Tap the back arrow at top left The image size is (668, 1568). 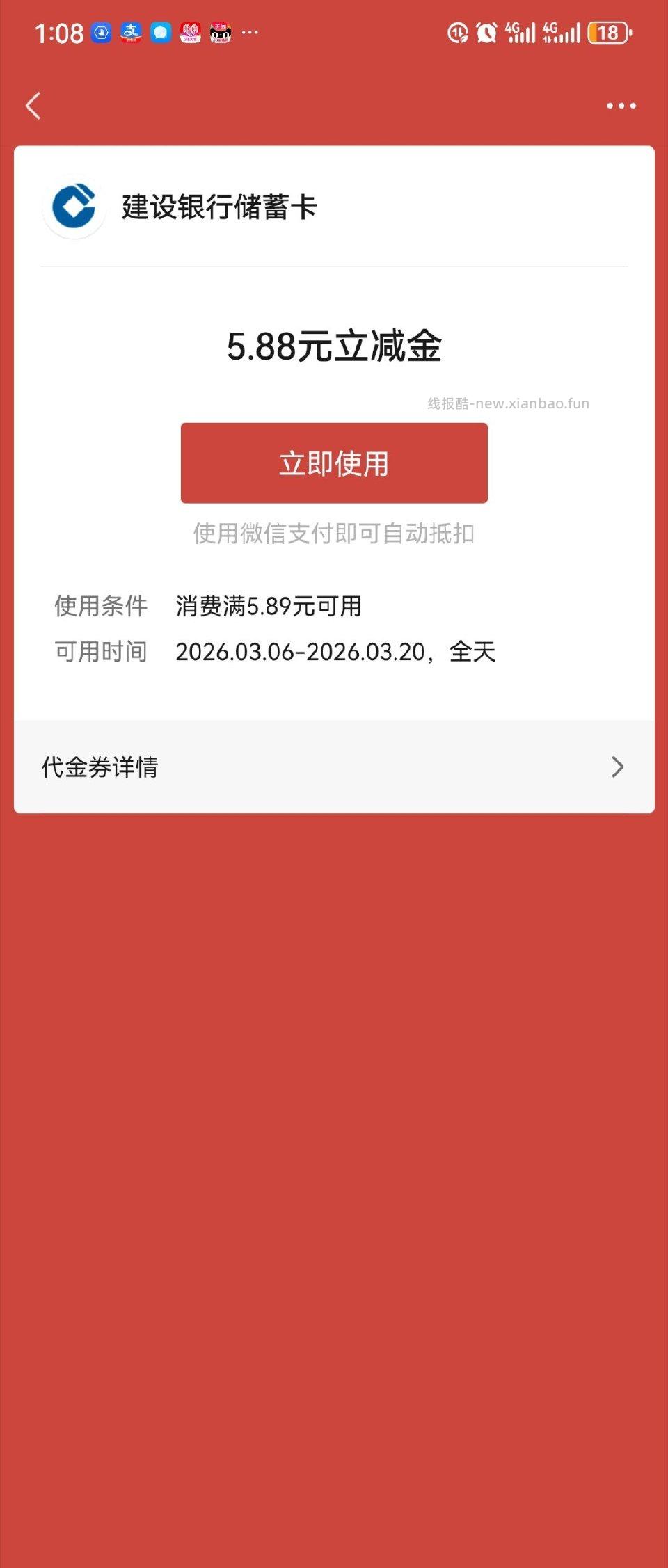click(33, 105)
